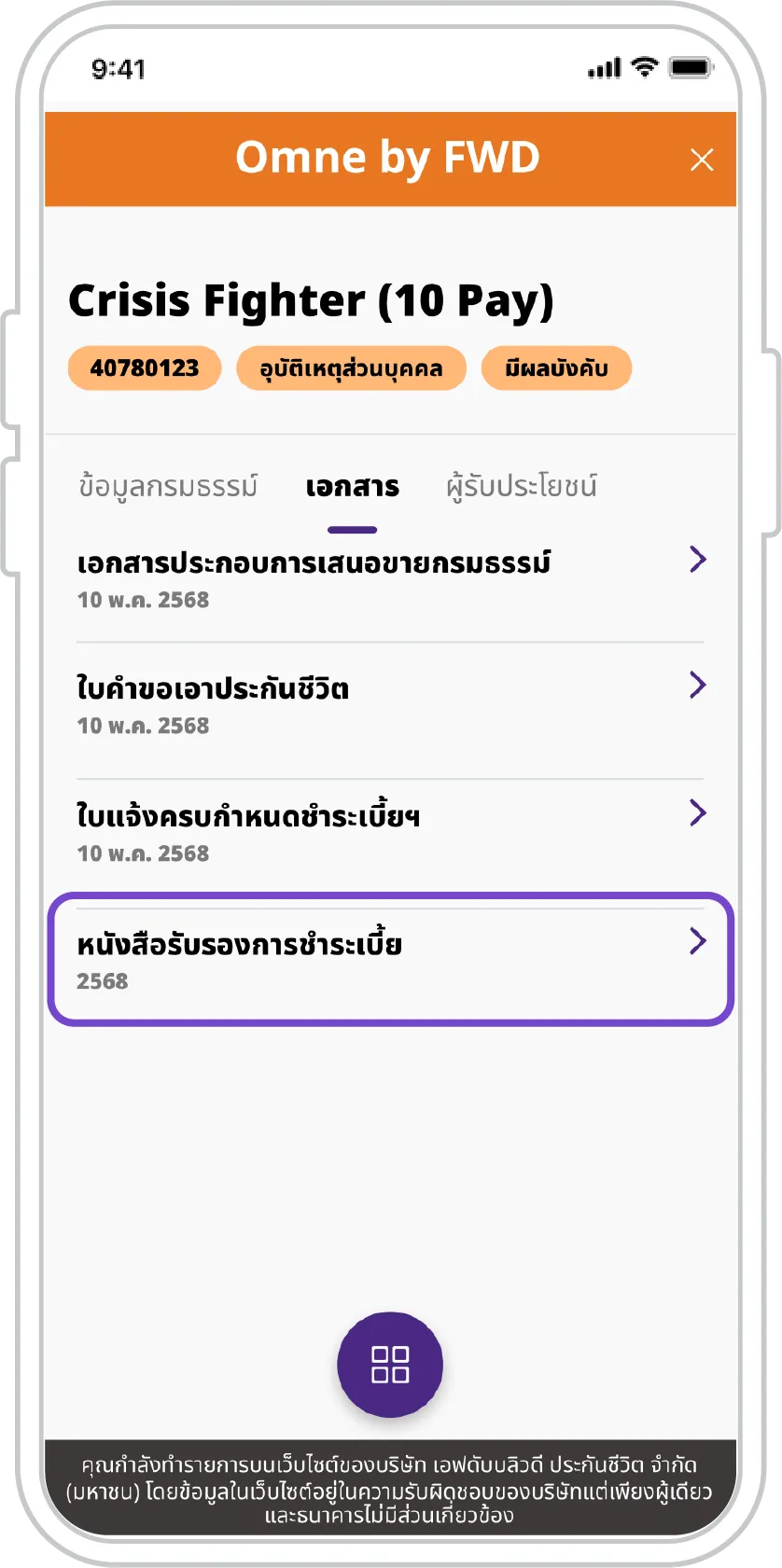Screen dimensions: 782x1568
Task: Tap the purple grid menu button
Action: tap(390, 1364)
